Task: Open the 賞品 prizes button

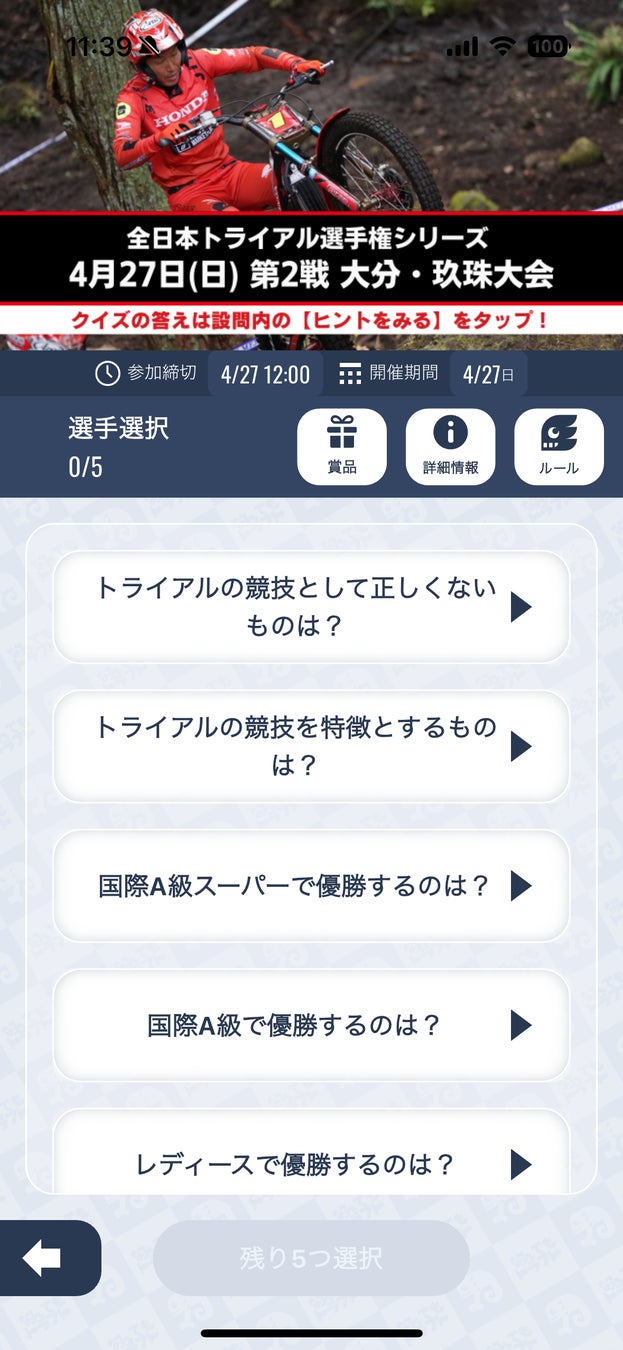Action: 342,447
